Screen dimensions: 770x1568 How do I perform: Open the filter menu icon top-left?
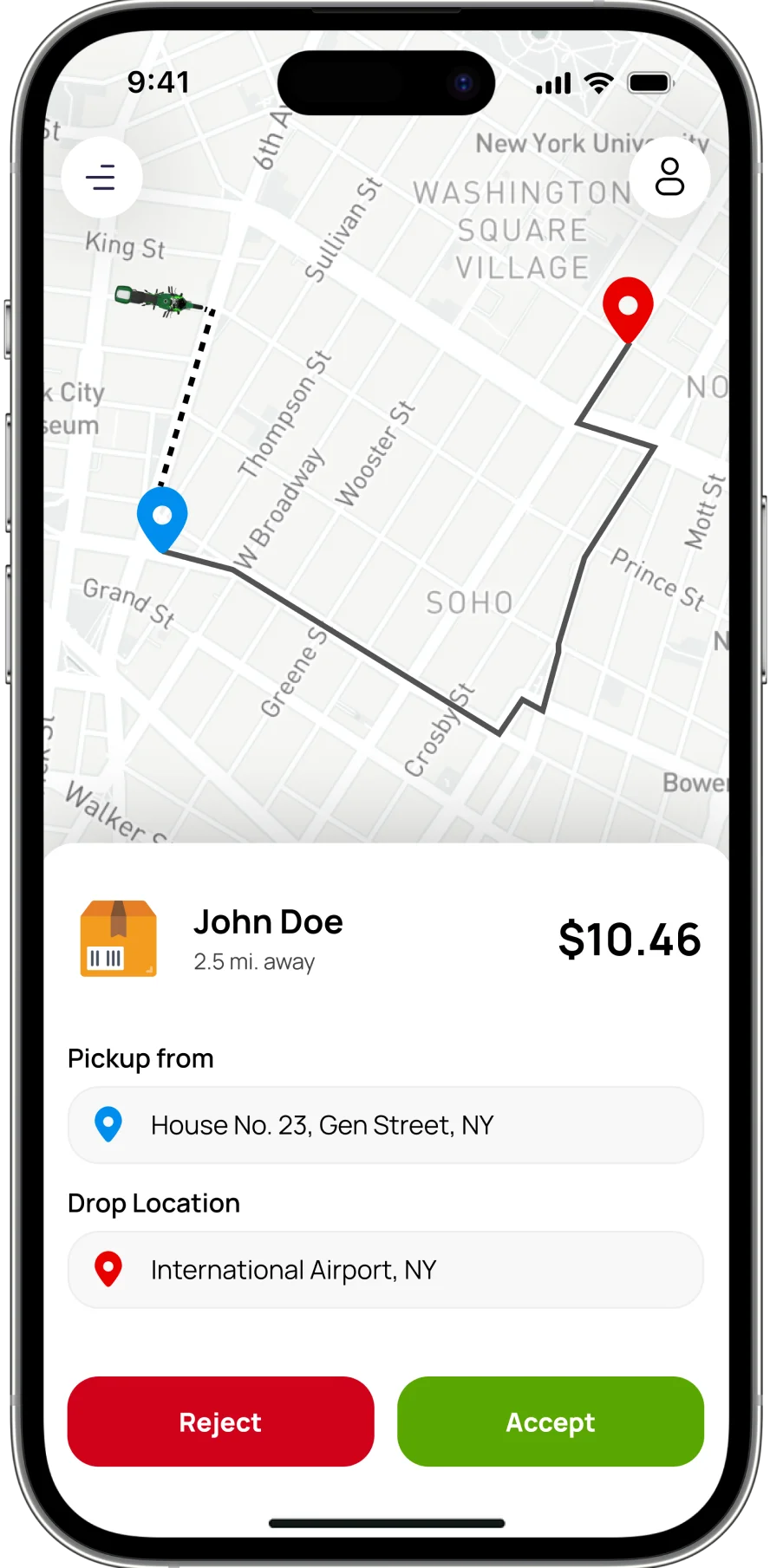pyautogui.click(x=101, y=177)
